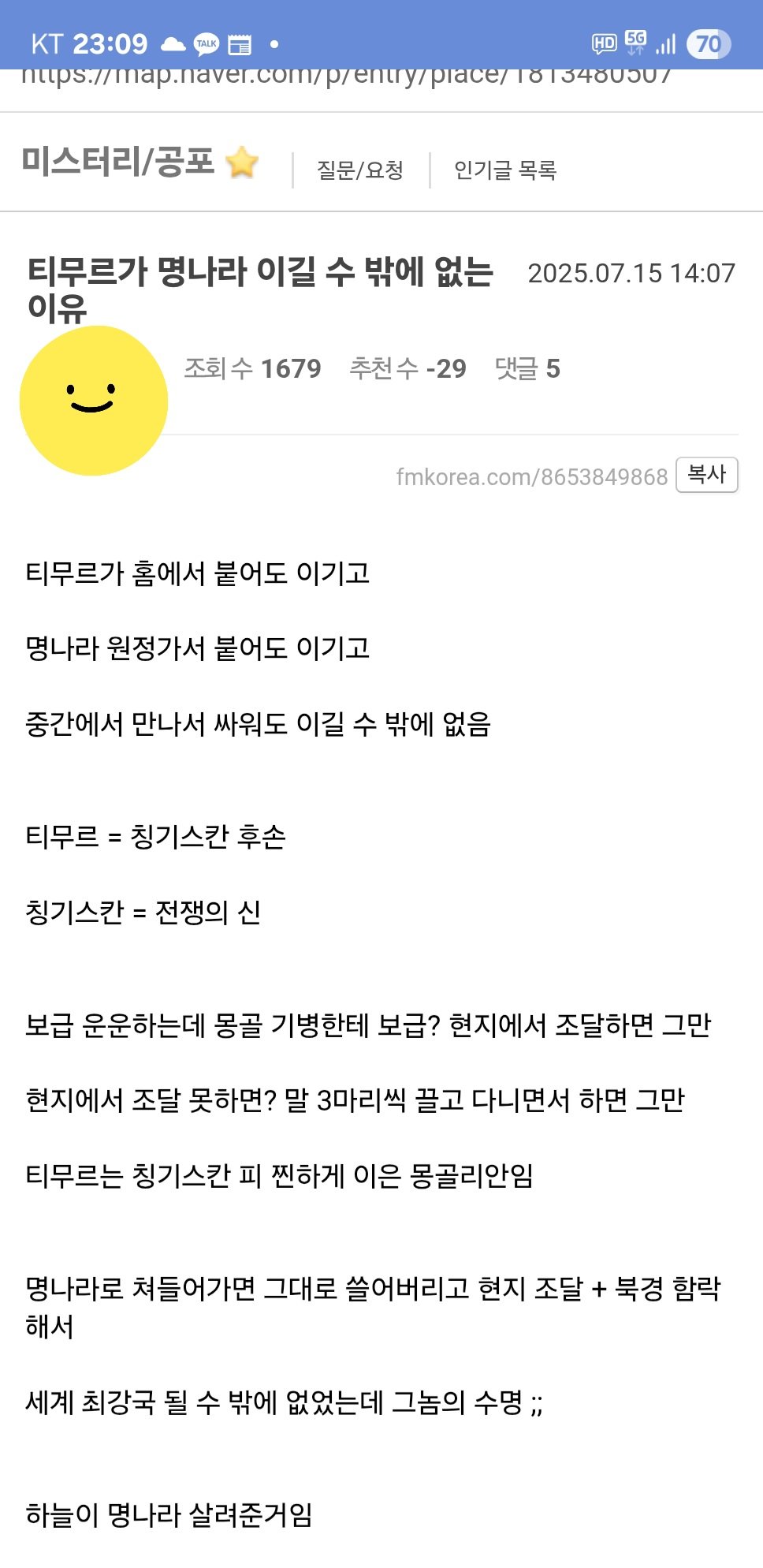763x1568 pixels.
Task: Open the fmkorea.com/8653849868 link
Action: pyautogui.click(x=532, y=476)
